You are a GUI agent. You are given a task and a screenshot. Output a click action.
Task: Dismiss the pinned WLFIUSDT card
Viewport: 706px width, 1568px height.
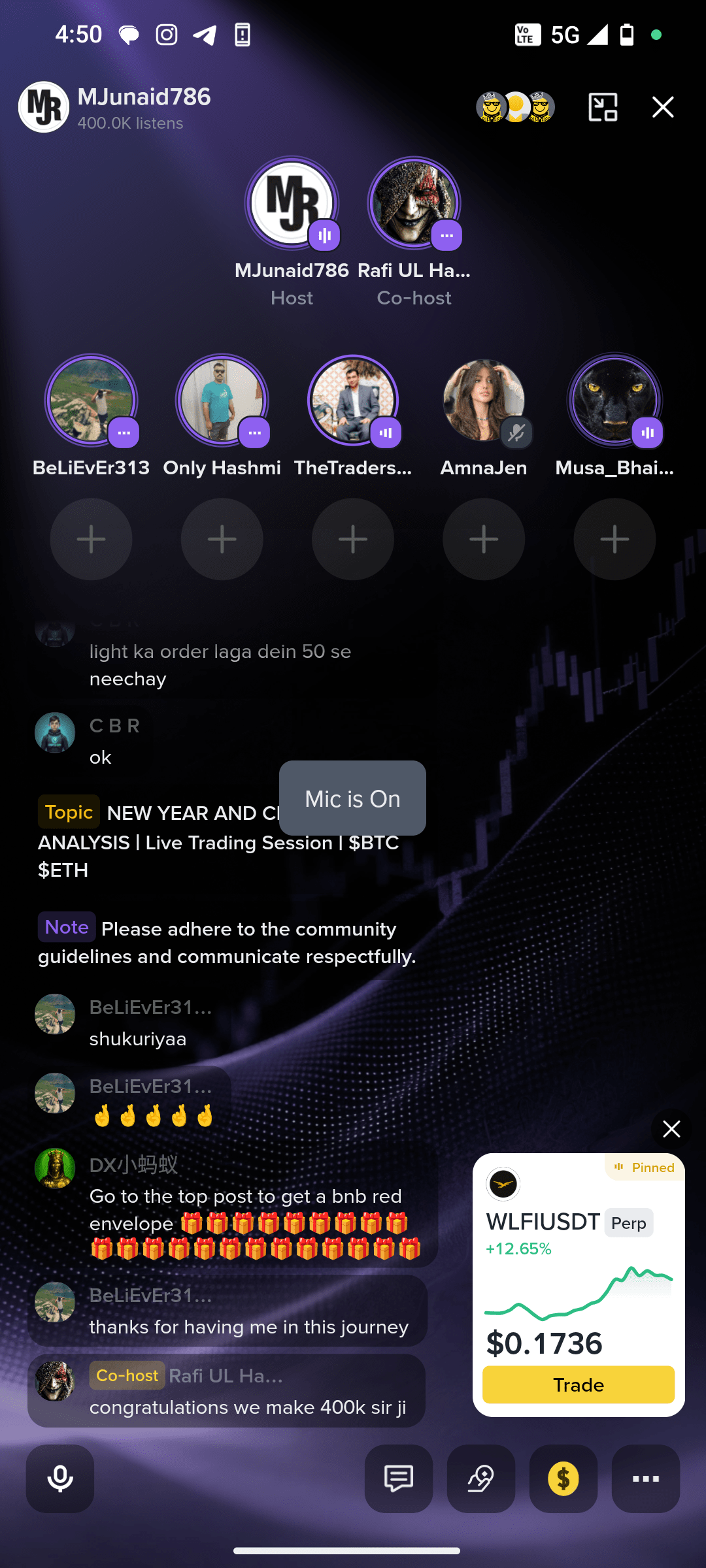[x=671, y=1129]
